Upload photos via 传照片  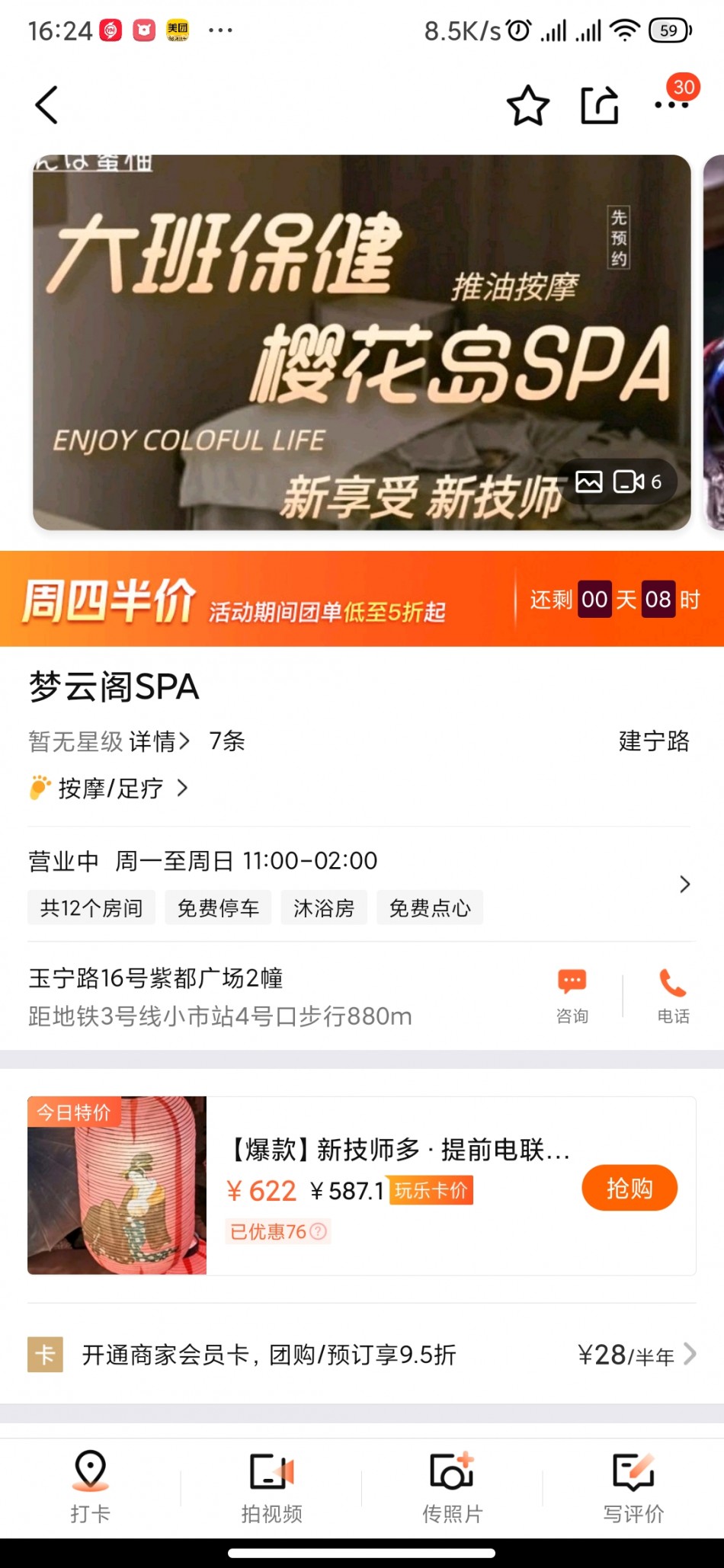click(453, 1486)
